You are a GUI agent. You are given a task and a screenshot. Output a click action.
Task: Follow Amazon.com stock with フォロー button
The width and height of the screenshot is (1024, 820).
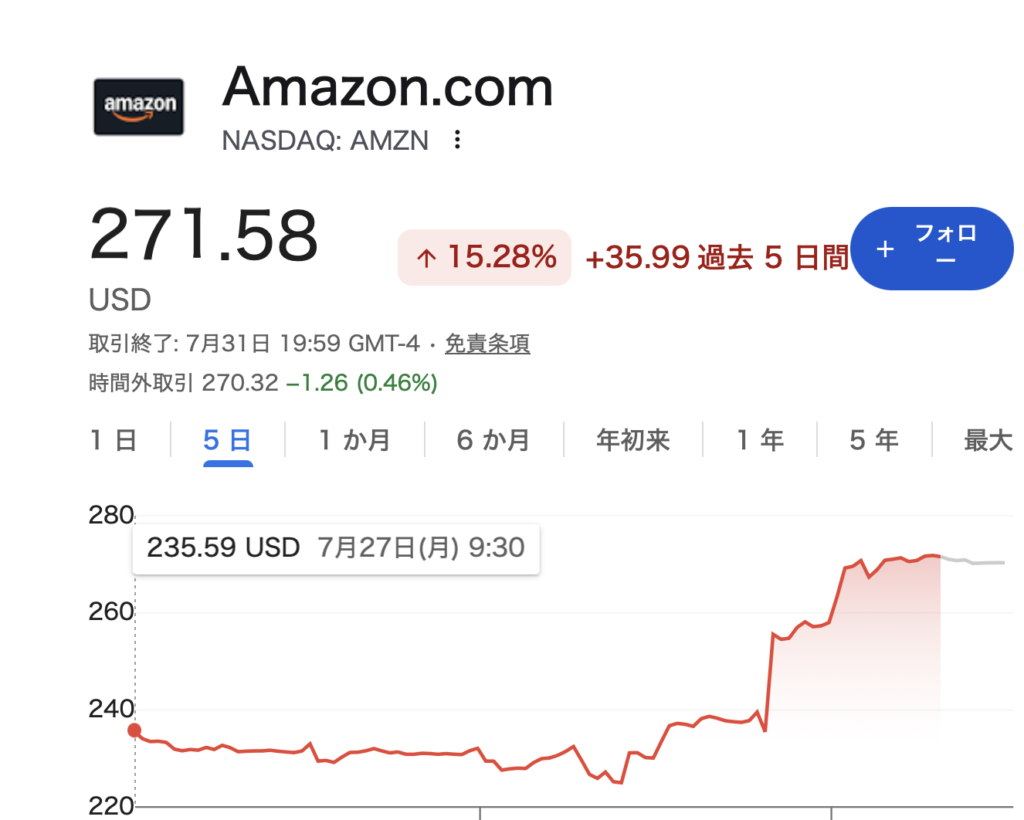pos(932,249)
